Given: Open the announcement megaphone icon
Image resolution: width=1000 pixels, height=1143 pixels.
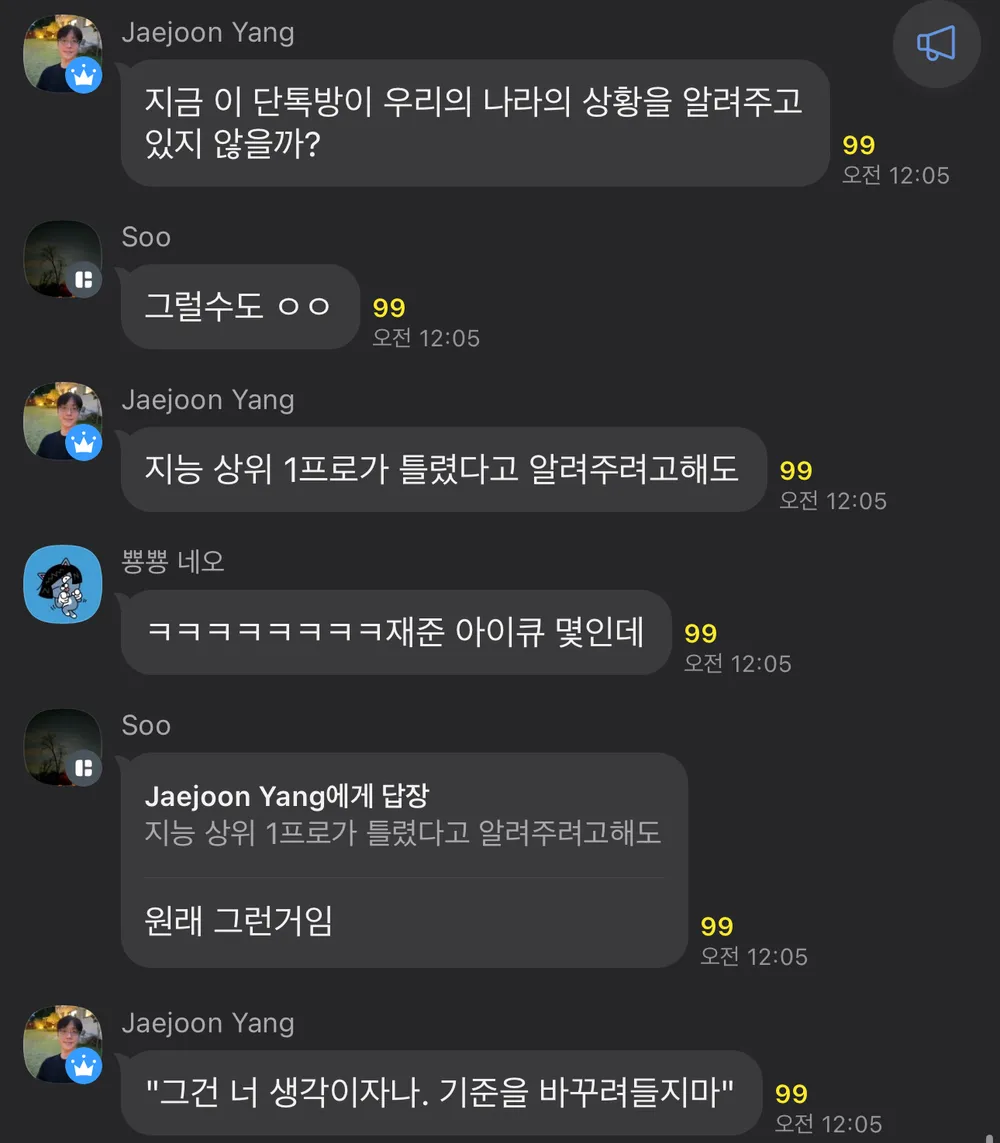Looking at the screenshot, I should (x=936, y=44).
